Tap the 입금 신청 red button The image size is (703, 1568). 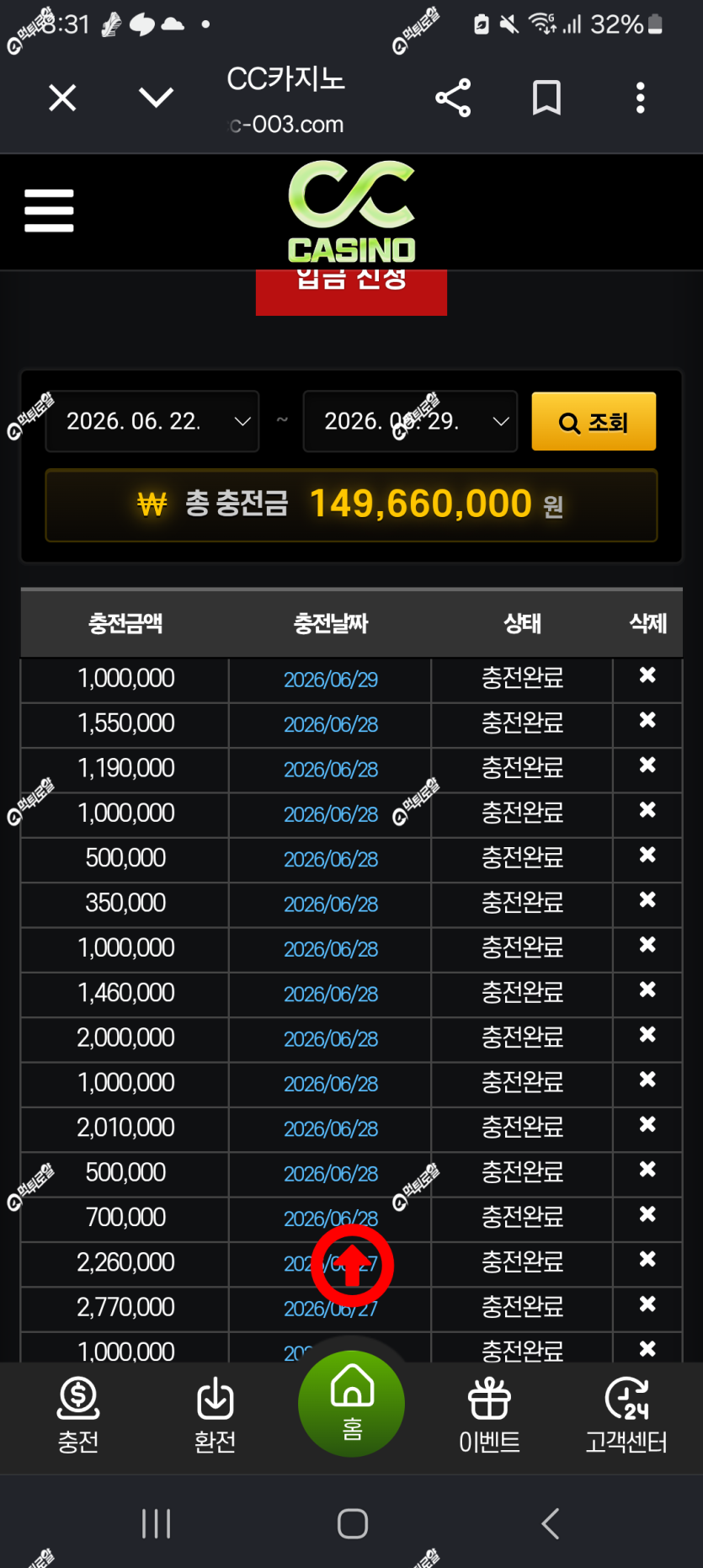click(x=351, y=292)
